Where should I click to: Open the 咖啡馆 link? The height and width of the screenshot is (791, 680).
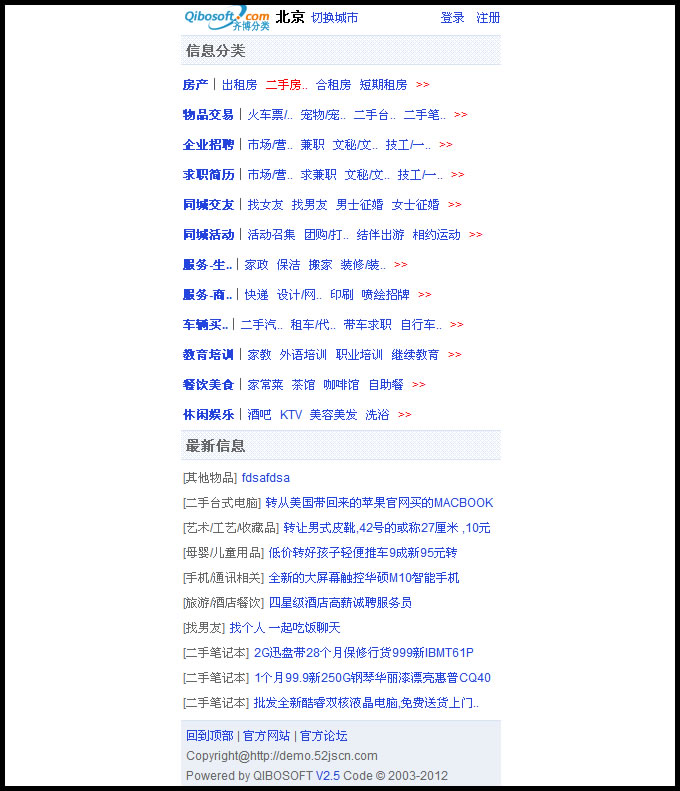click(x=341, y=385)
